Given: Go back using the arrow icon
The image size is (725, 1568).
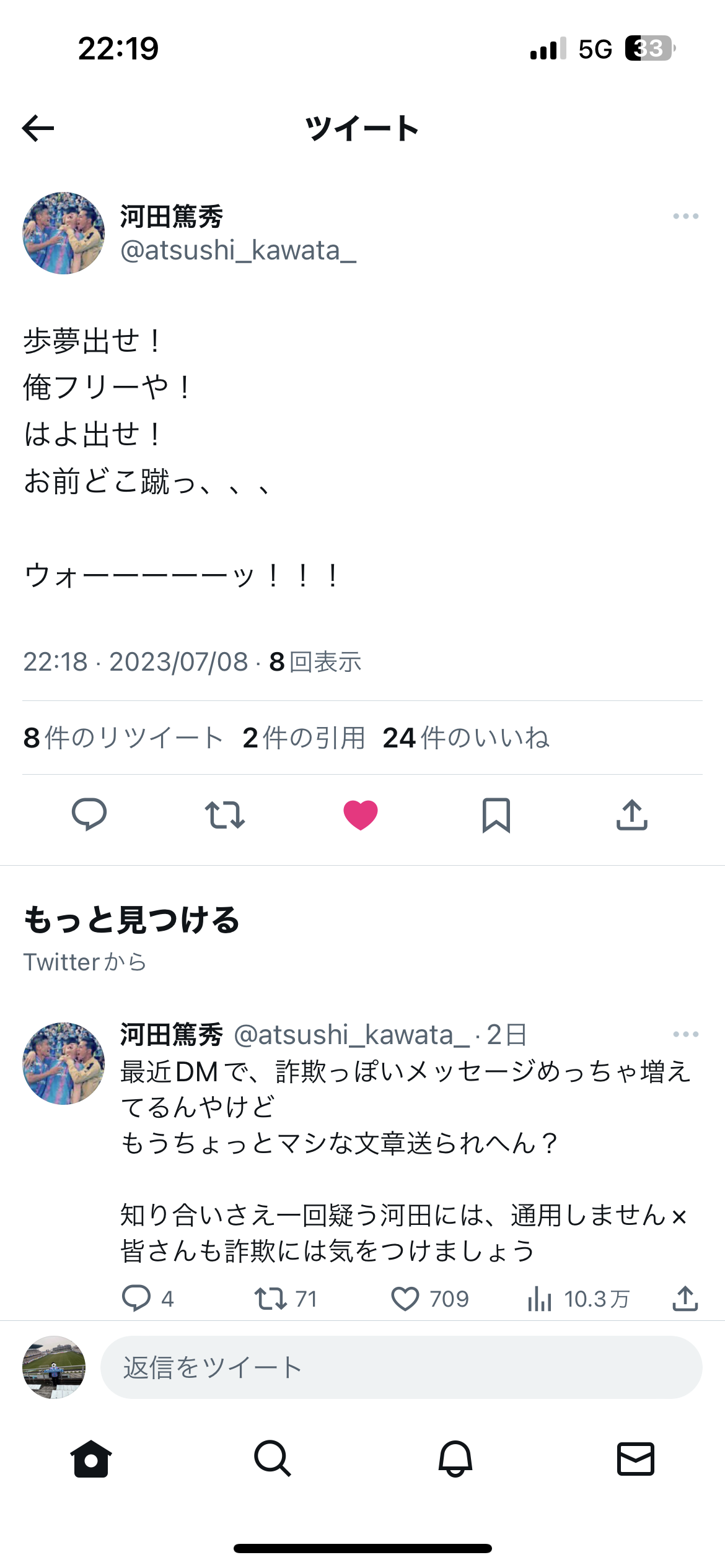Looking at the screenshot, I should 38,128.
